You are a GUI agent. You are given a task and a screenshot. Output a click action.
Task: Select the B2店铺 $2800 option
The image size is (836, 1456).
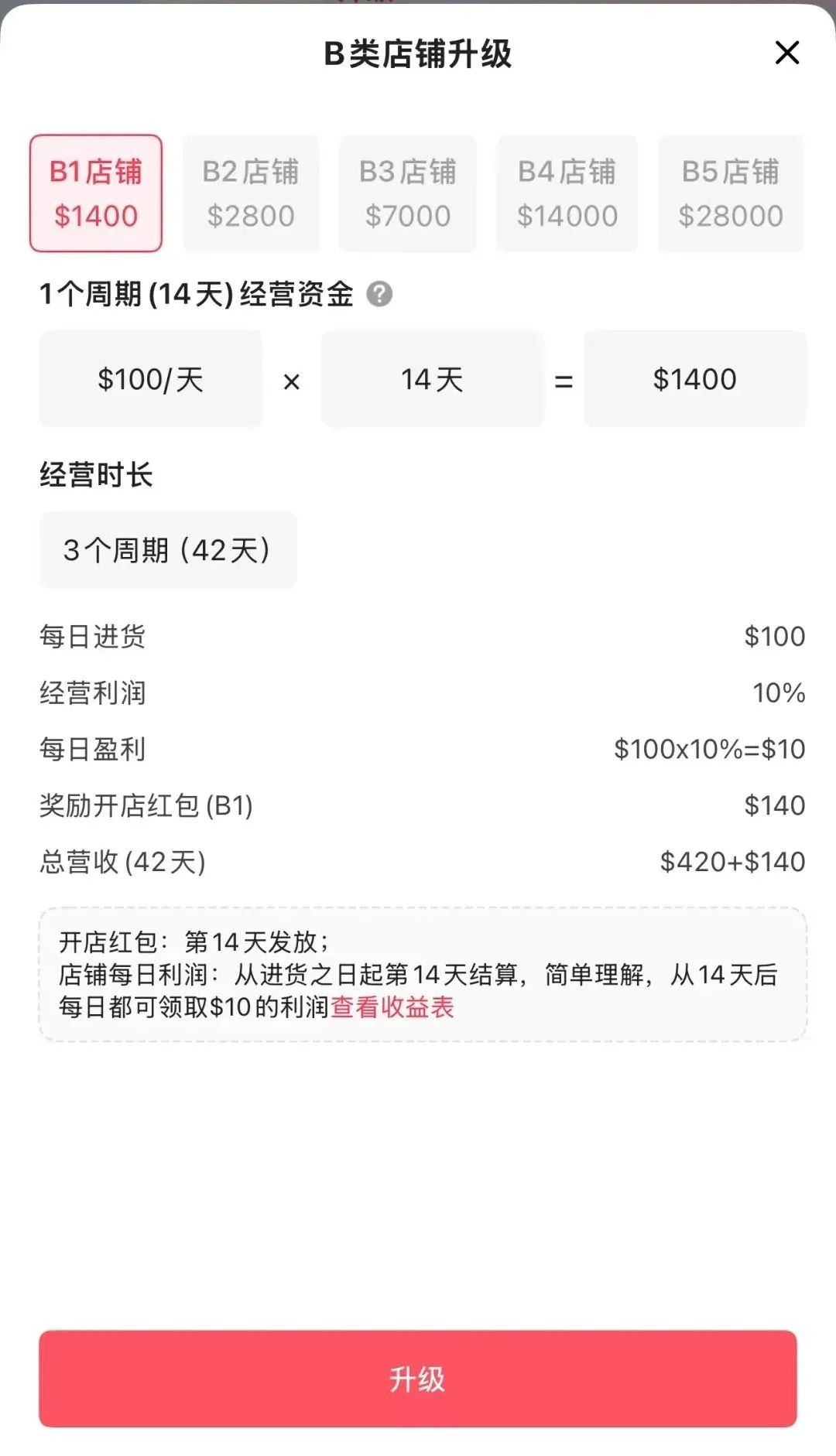pyautogui.click(x=251, y=193)
